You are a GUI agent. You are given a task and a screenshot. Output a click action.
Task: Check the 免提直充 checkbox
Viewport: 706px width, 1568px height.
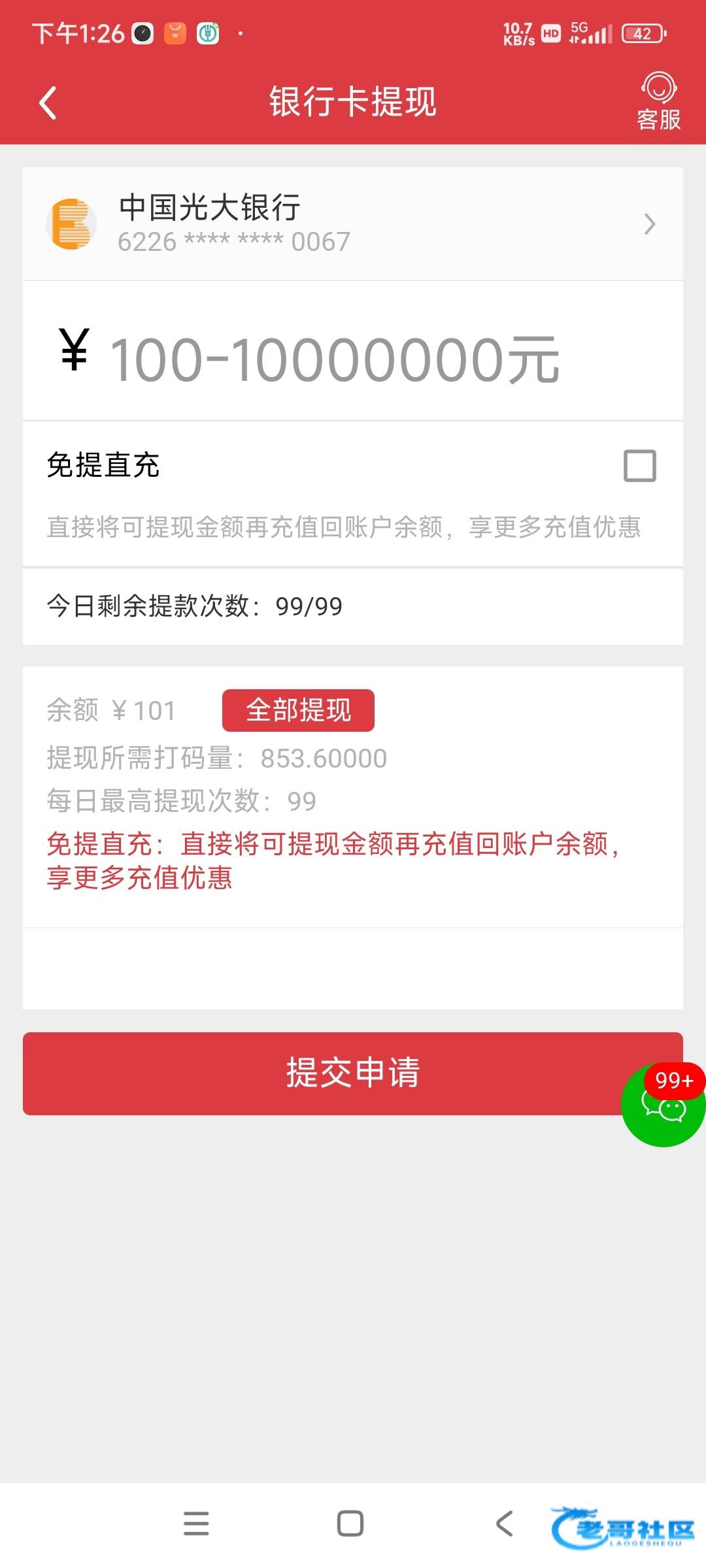pos(639,466)
